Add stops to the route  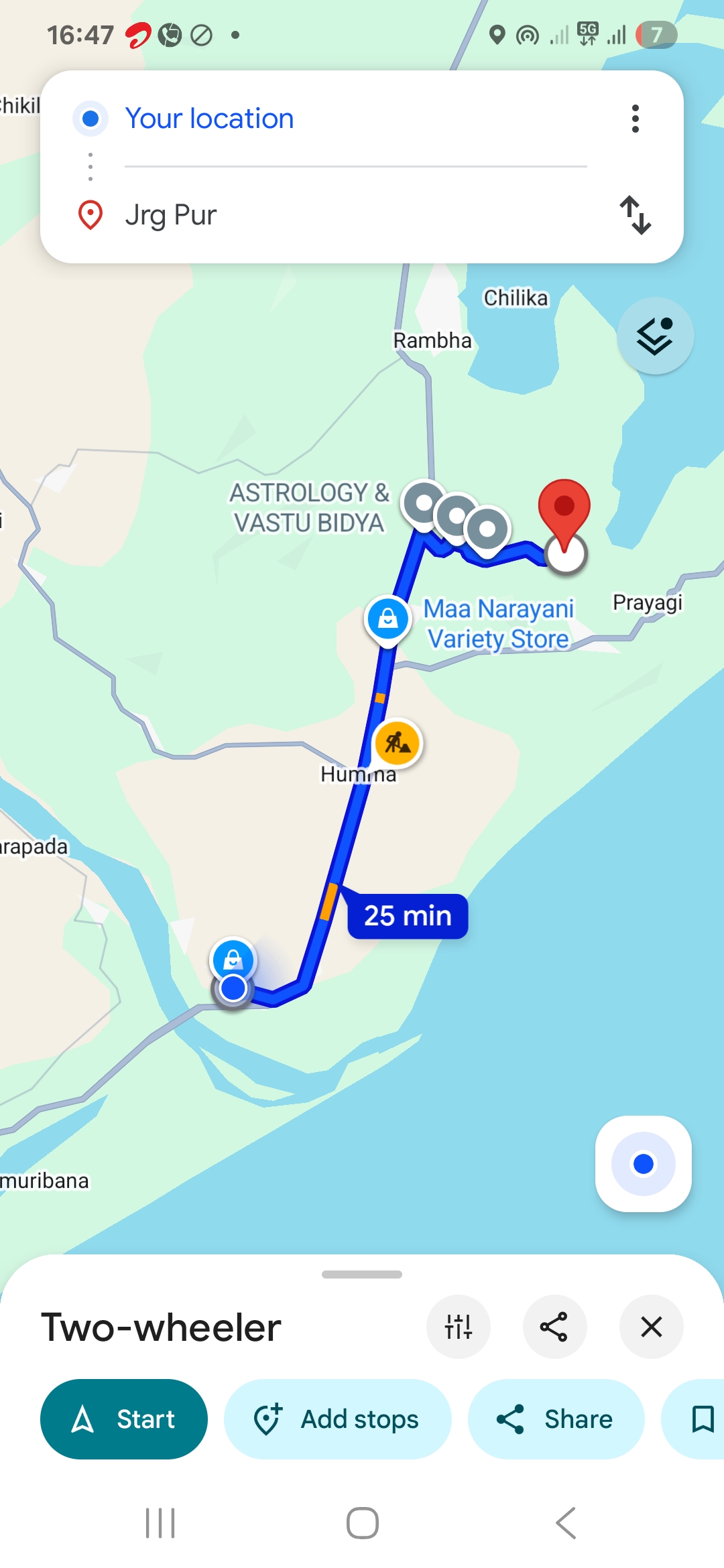tap(337, 1419)
